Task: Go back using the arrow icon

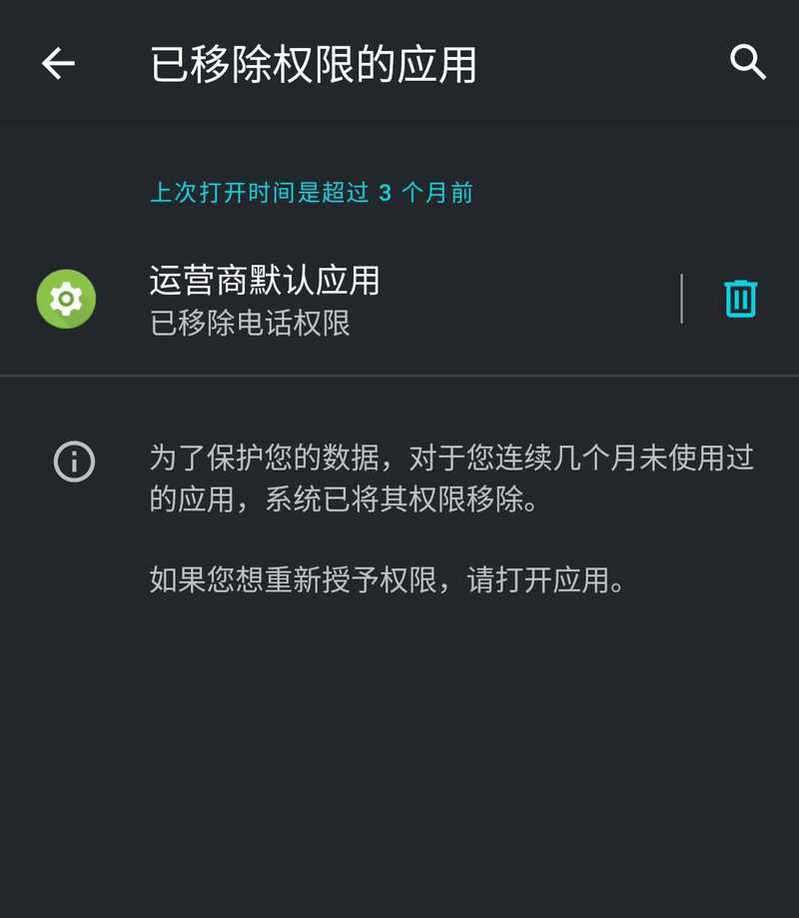Action: [58, 64]
